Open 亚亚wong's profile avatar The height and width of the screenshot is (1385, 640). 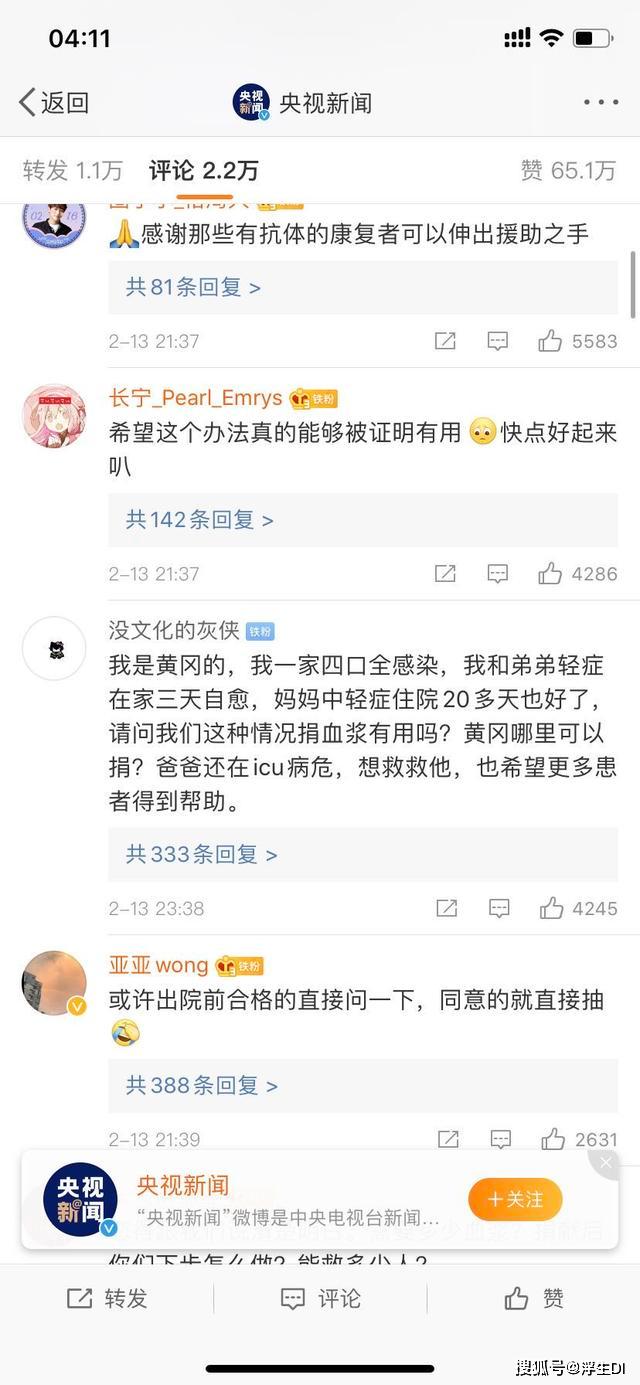pyautogui.click(x=54, y=982)
